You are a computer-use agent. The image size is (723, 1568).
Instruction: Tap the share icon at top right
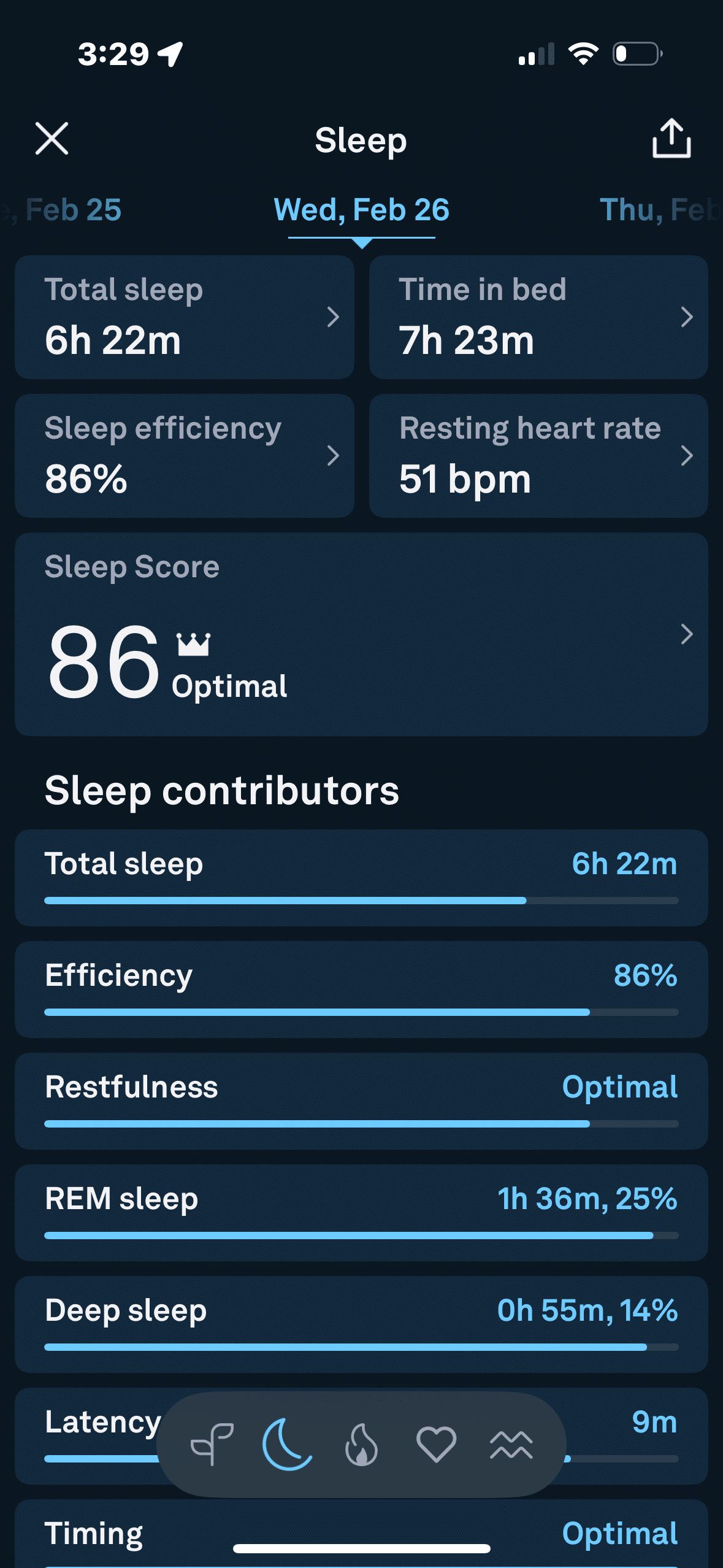(x=670, y=139)
